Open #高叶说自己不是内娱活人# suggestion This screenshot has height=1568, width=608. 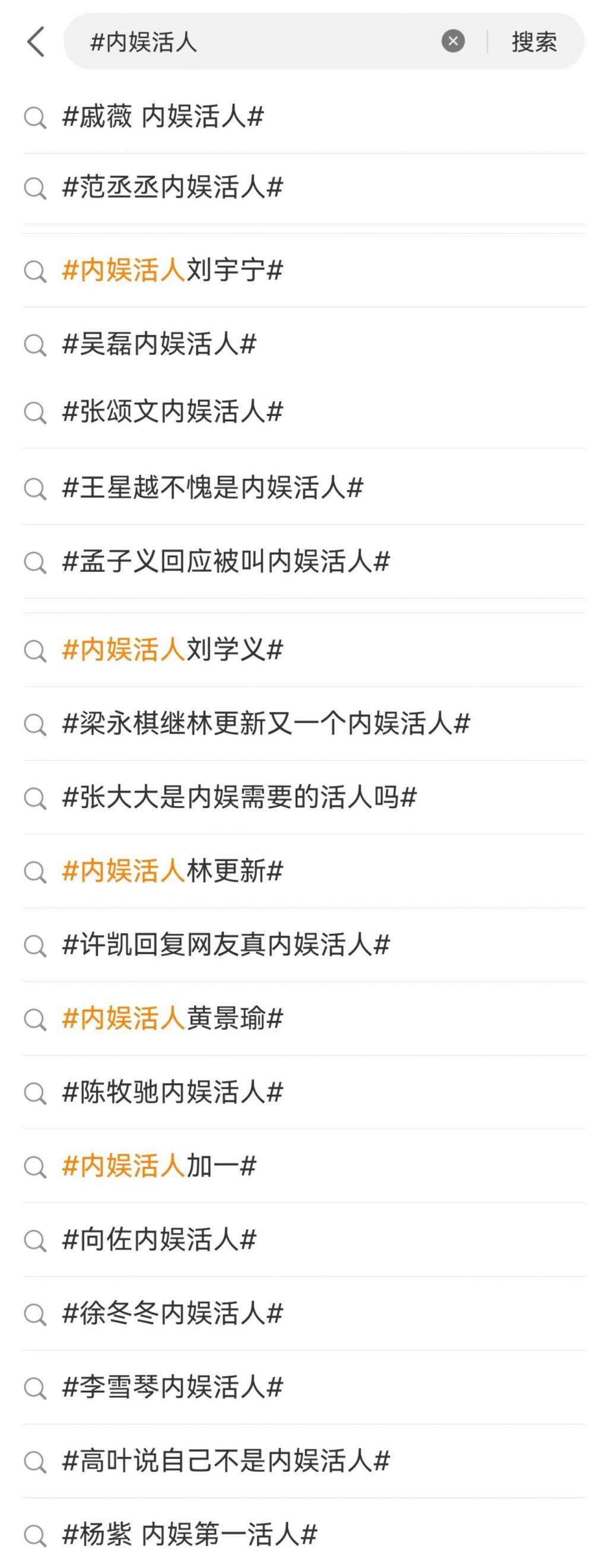pos(227,1461)
